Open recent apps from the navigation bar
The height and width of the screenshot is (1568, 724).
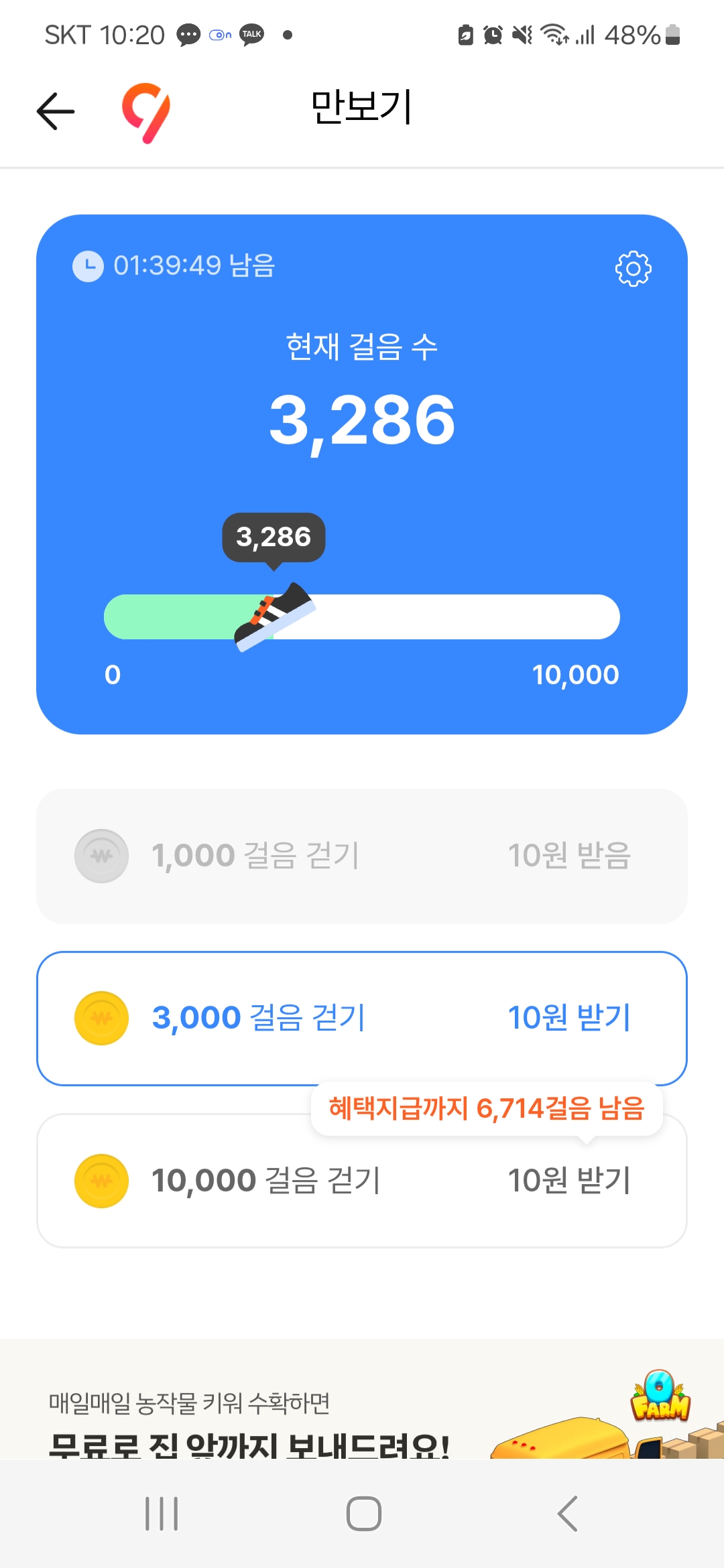coord(162,1514)
